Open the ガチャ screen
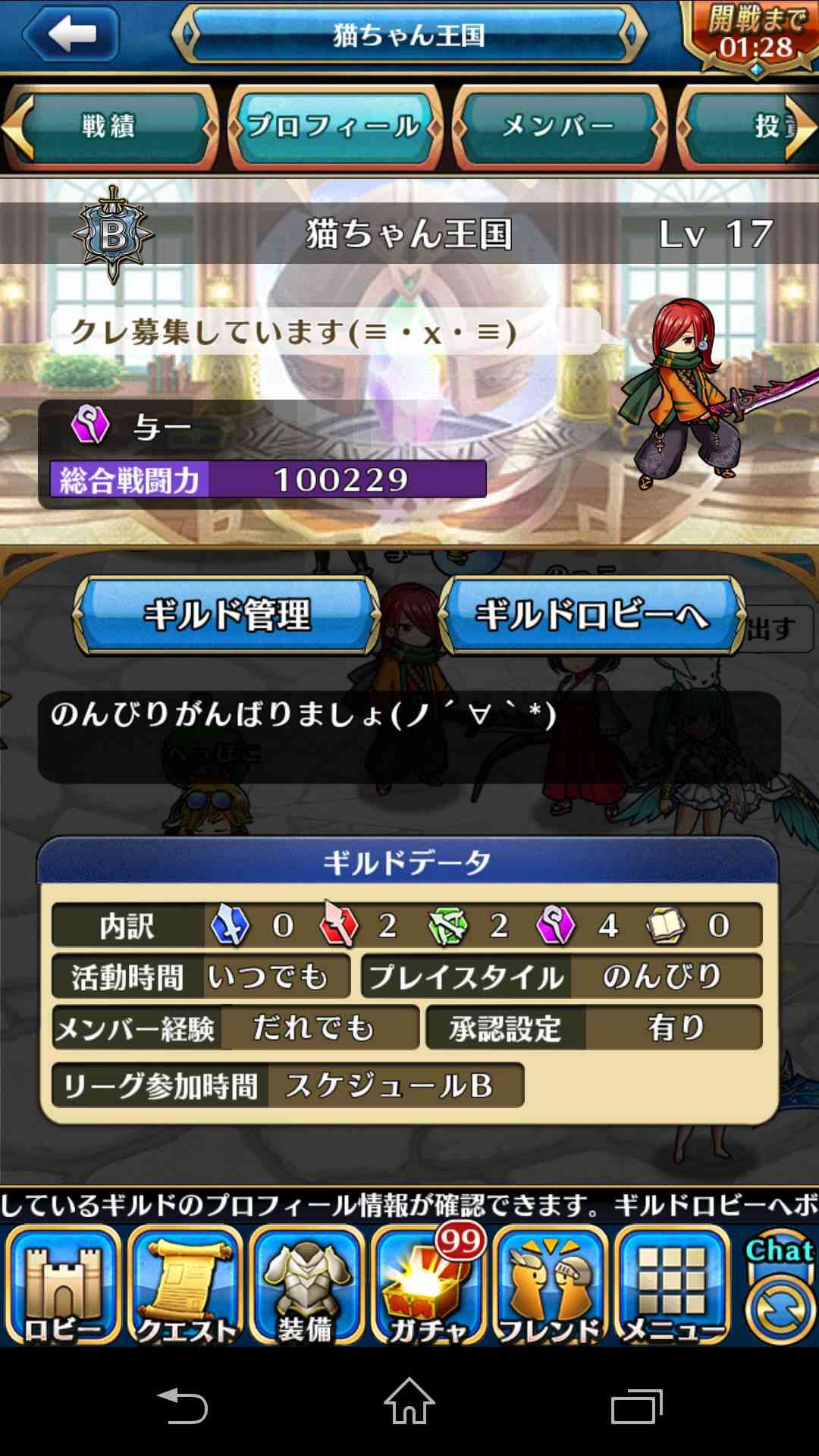 (428, 1285)
